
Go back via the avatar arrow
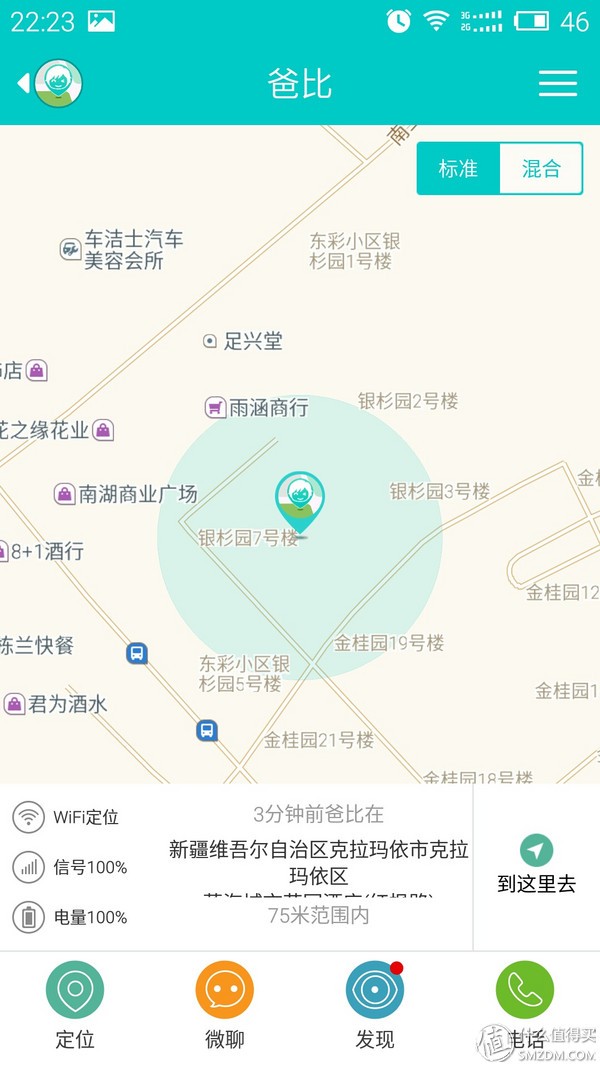point(50,83)
